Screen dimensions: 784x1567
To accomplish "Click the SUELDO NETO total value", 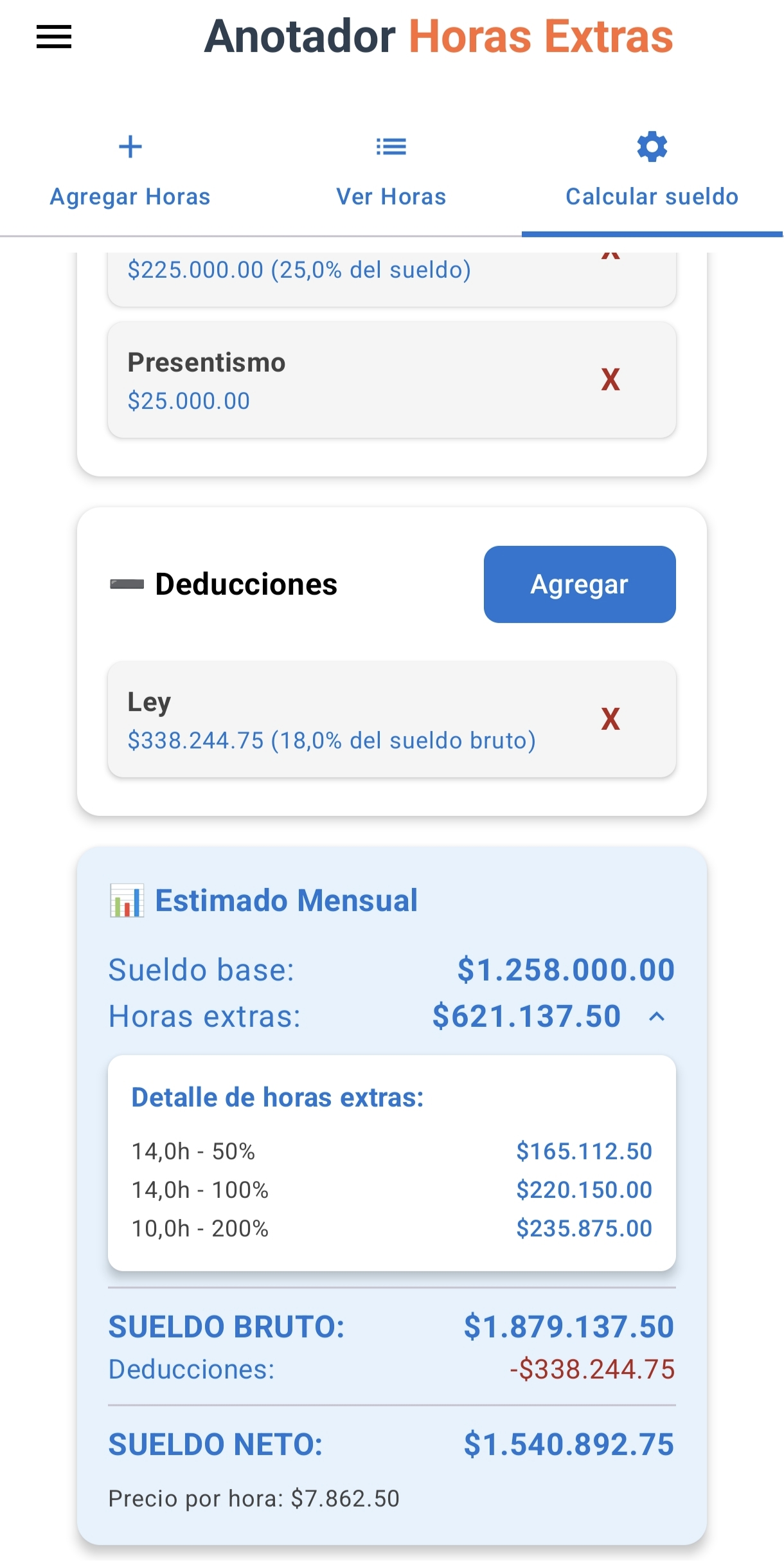I will pos(569,1444).
